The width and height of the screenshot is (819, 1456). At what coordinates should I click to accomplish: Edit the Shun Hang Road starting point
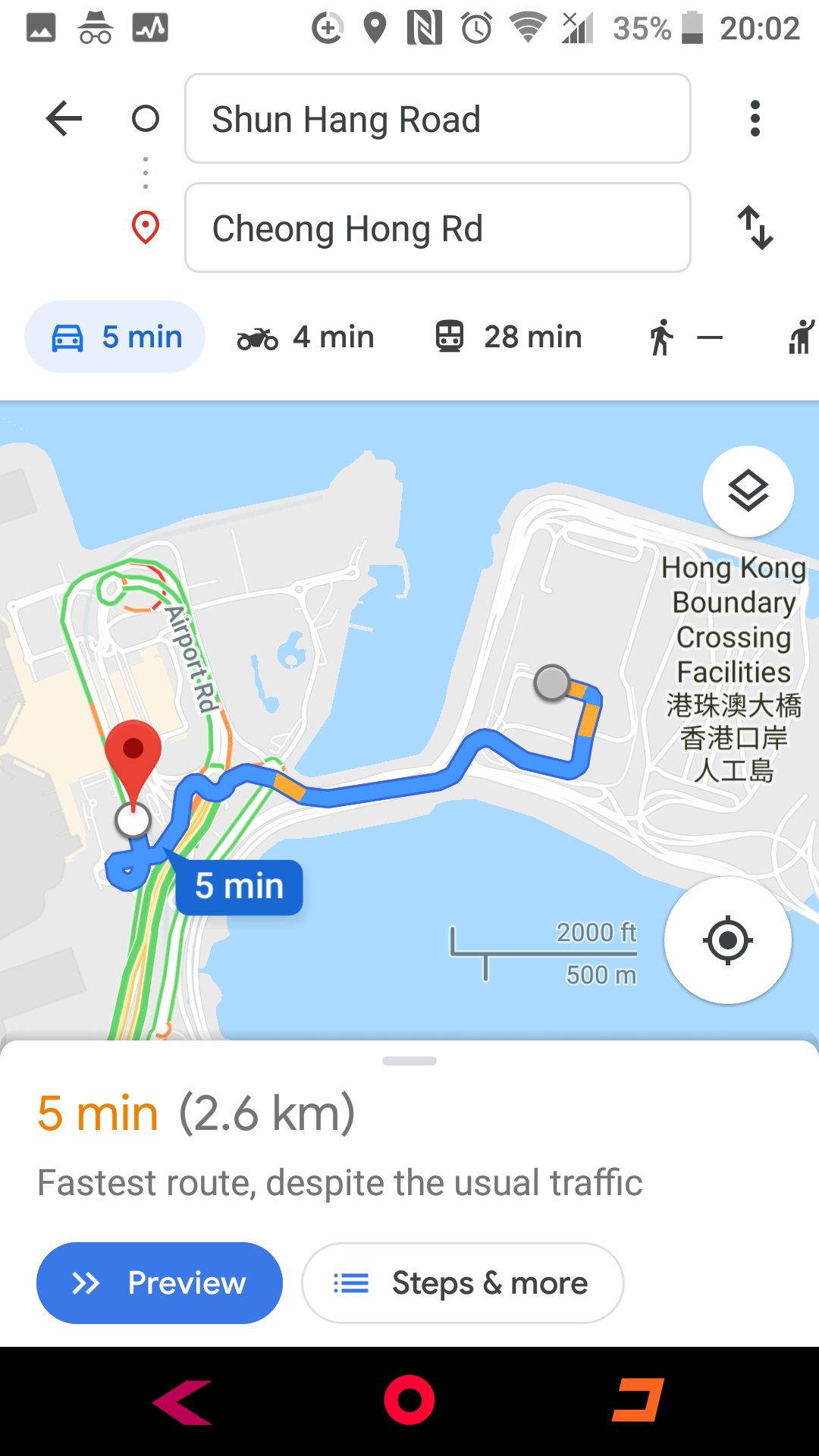point(438,119)
